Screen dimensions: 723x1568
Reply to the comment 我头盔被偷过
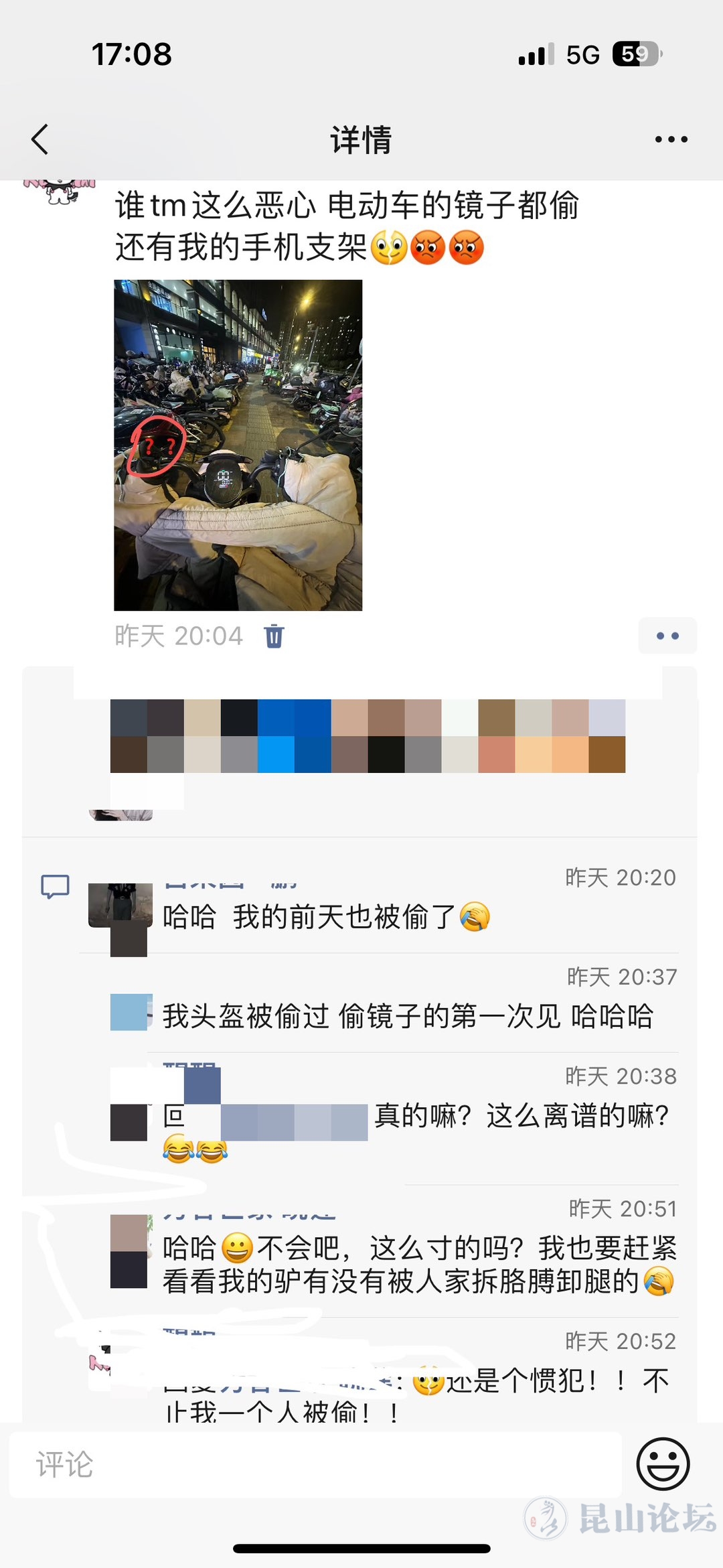point(407,1016)
